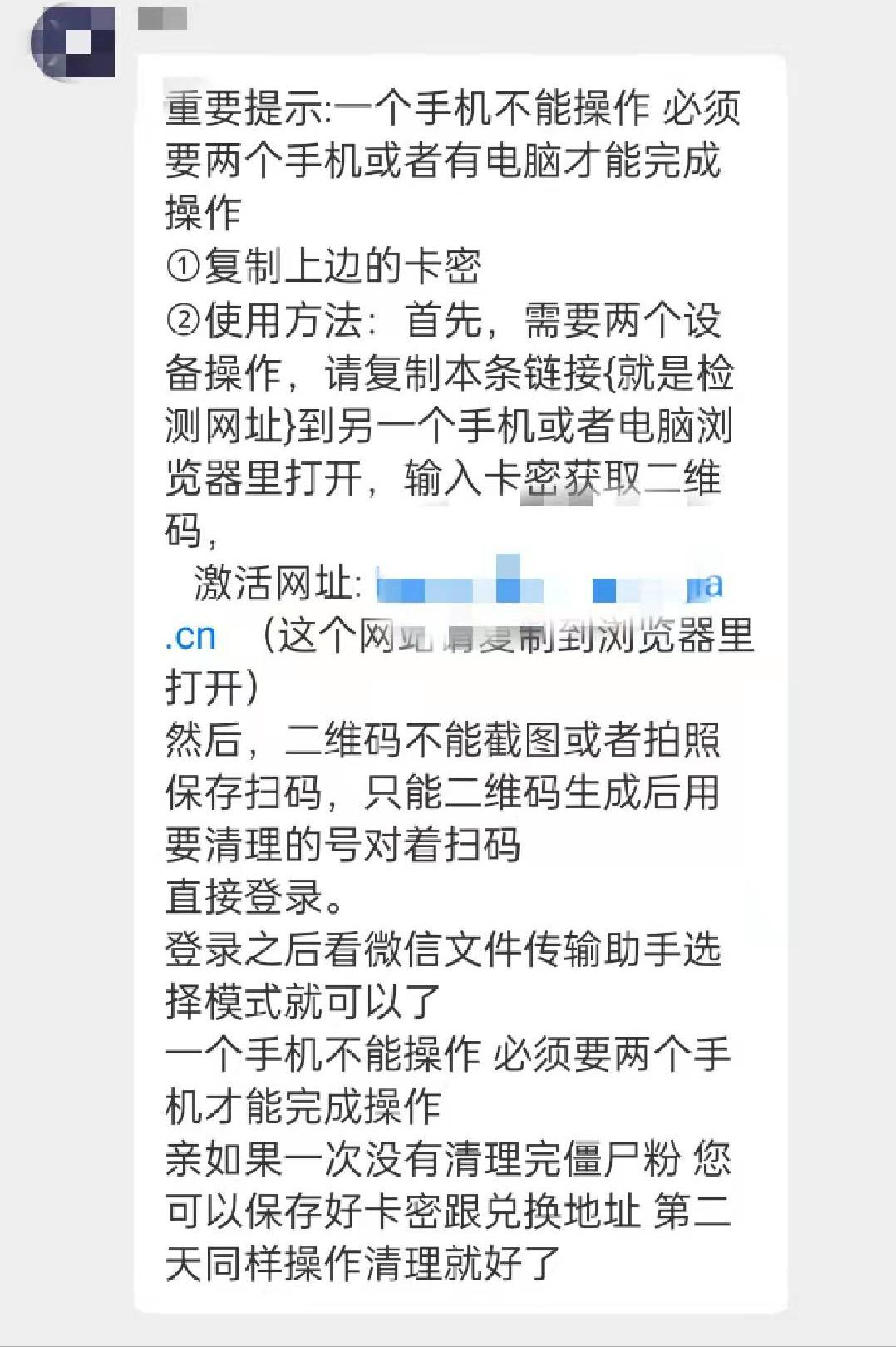
Task: Select the 直接登录 line in the message
Action: tap(249, 898)
